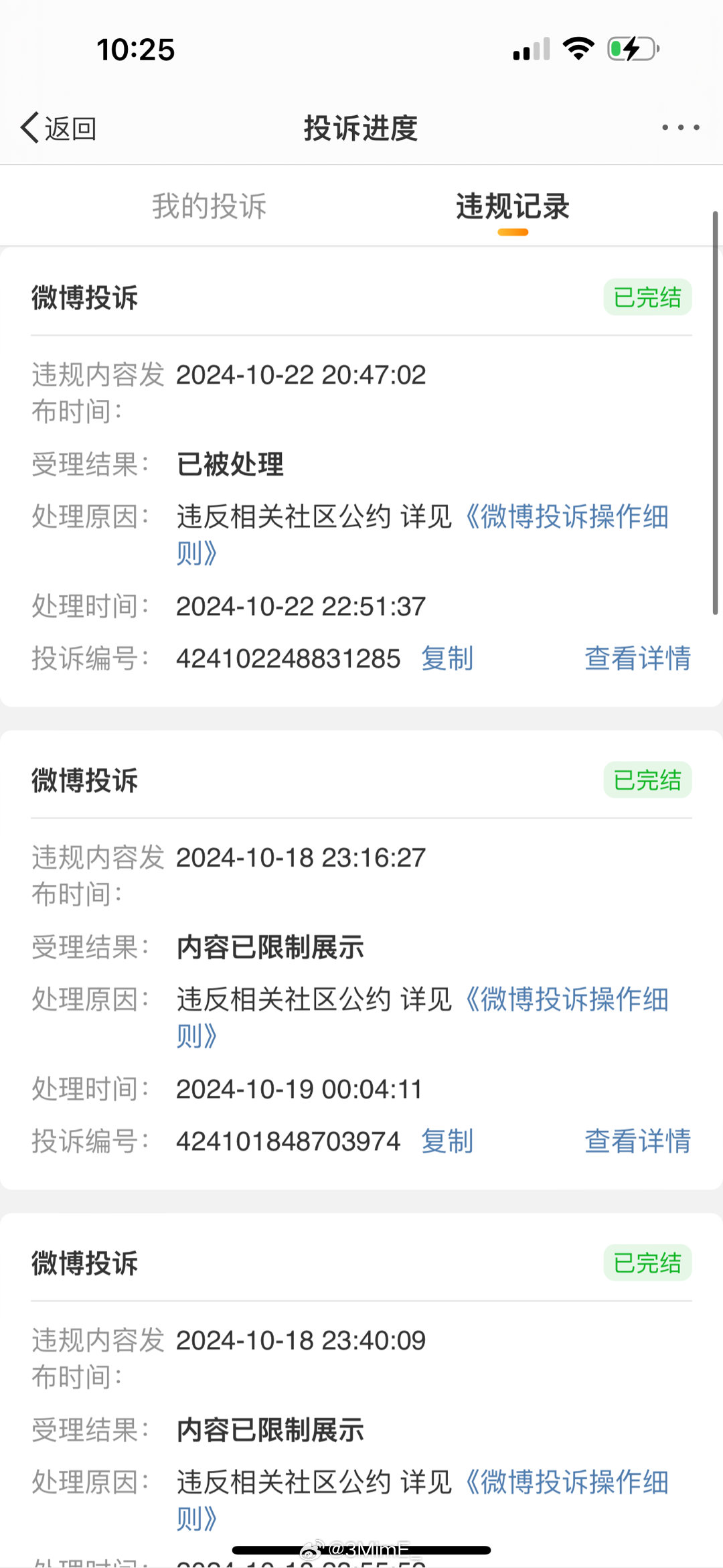Switch to the 我的投诉 tab
The width and height of the screenshot is (723, 1568).
click(209, 206)
